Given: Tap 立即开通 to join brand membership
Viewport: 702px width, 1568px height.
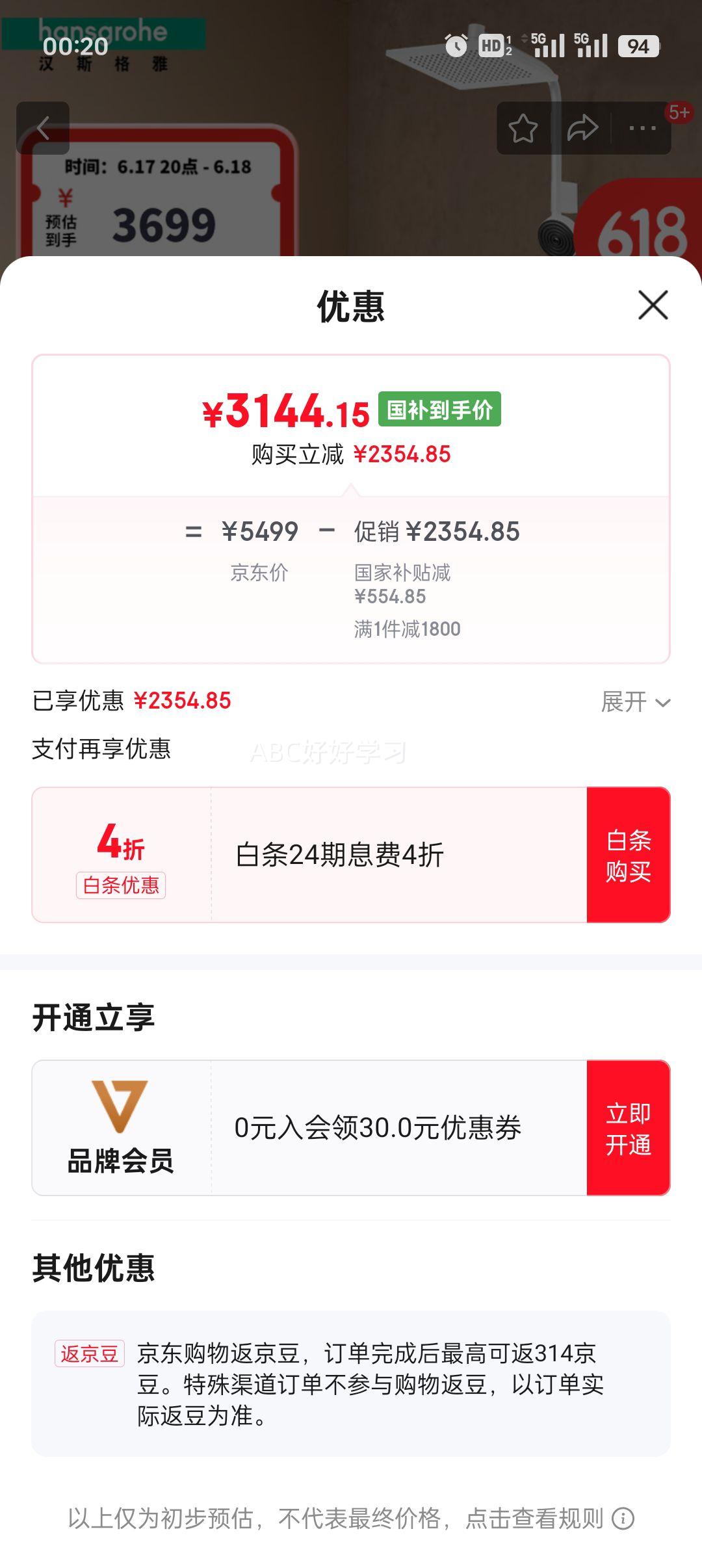Looking at the screenshot, I should click(x=629, y=1128).
